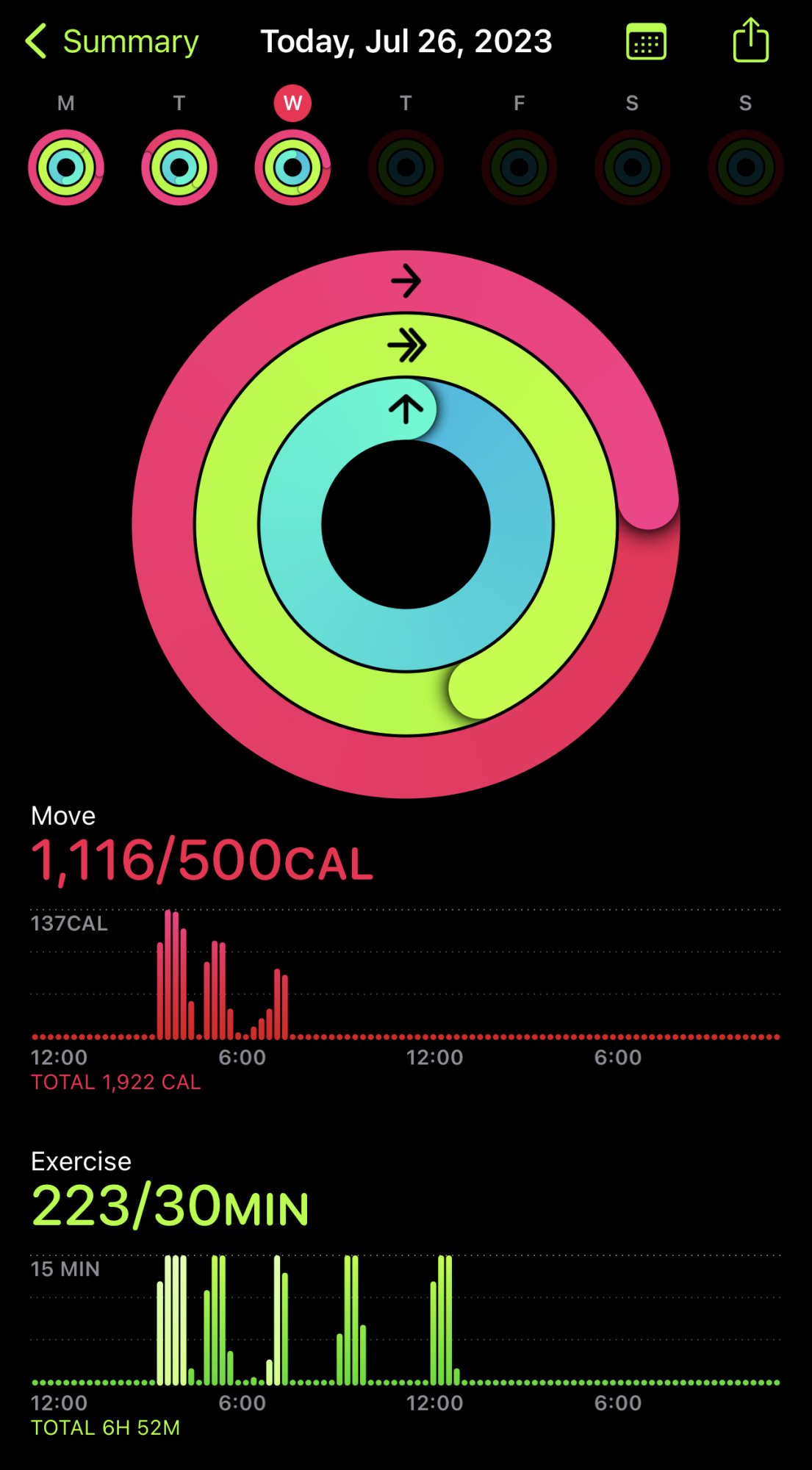Select Saturday's activity rings

pyautogui.click(x=632, y=168)
